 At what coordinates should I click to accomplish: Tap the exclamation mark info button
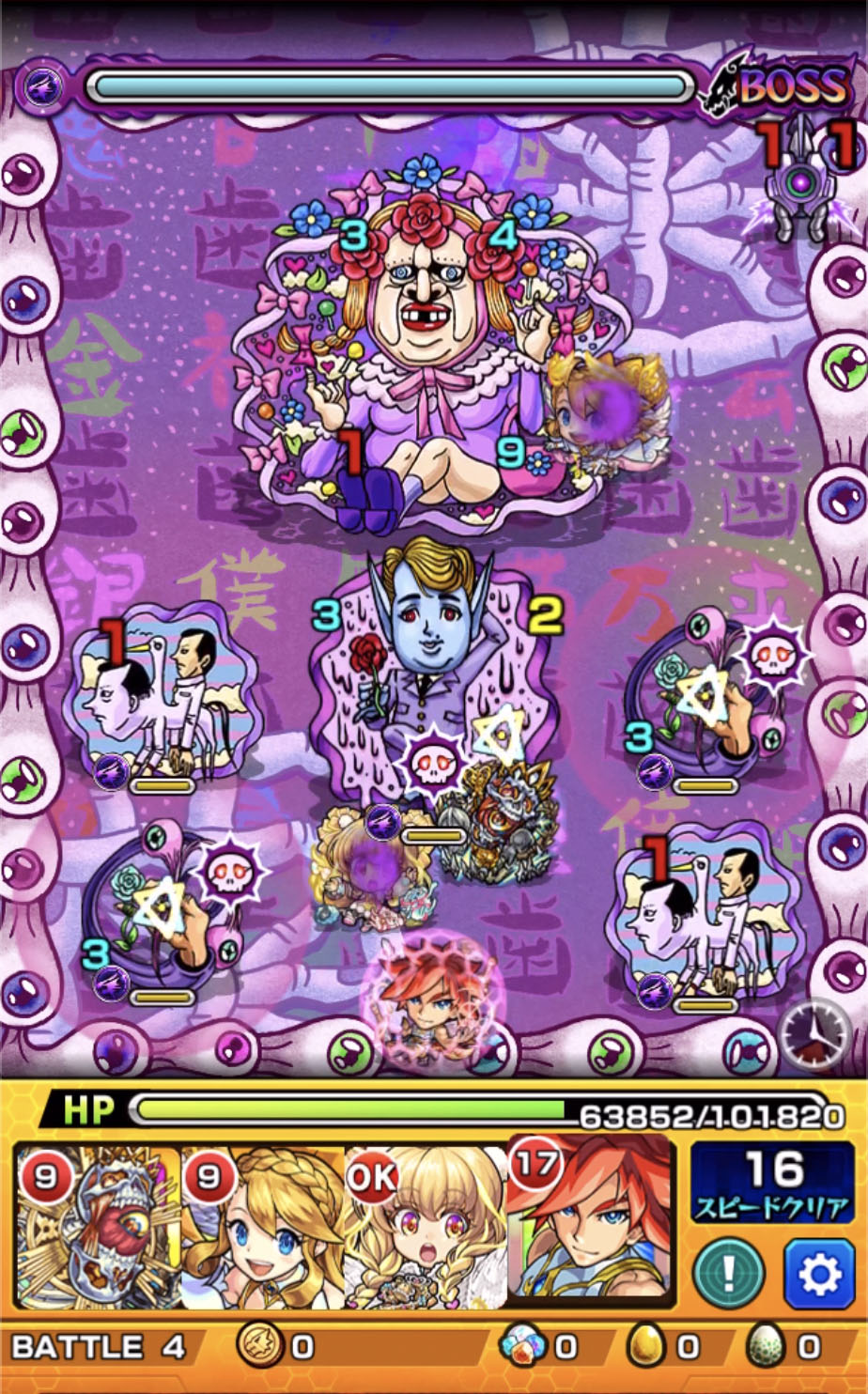728,1273
